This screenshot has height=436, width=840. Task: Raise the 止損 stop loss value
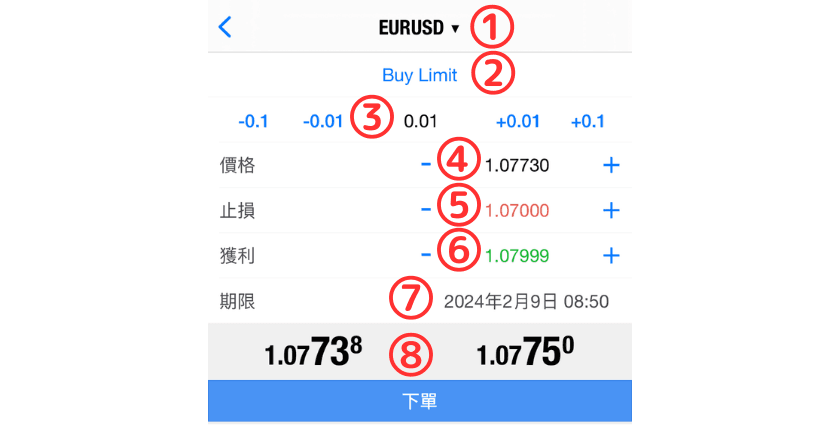[612, 210]
